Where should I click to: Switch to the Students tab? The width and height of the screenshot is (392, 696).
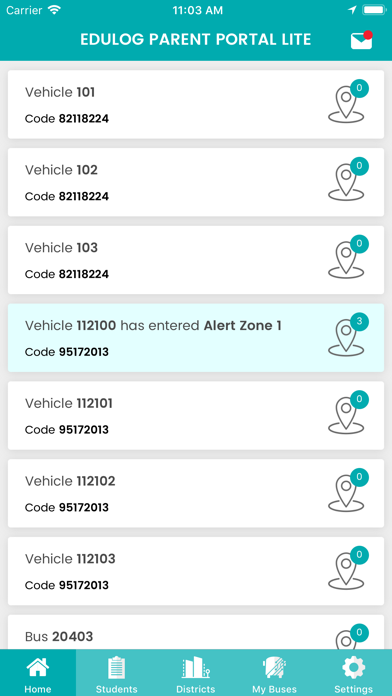(117, 673)
